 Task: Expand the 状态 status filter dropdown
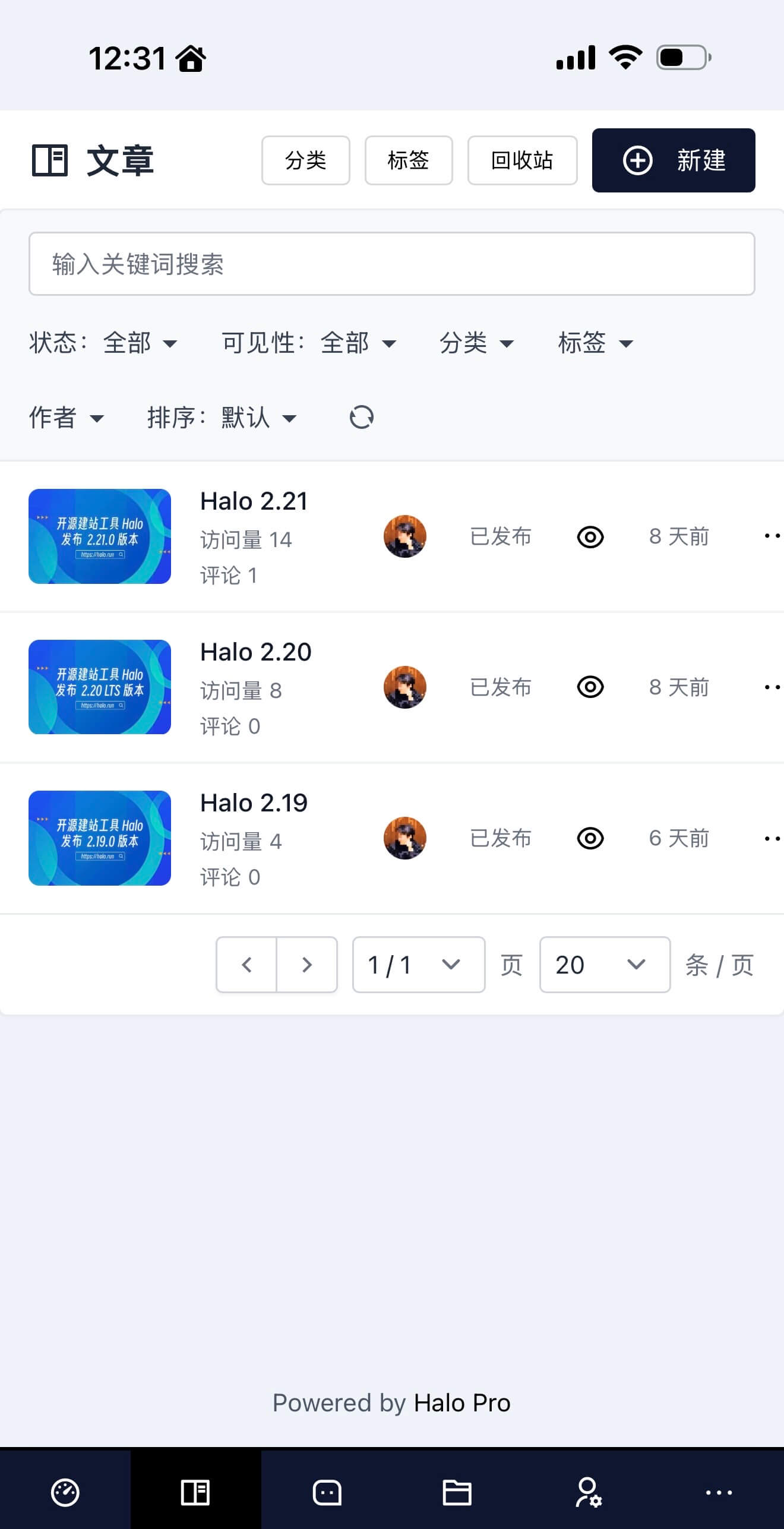pyautogui.click(x=103, y=343)
